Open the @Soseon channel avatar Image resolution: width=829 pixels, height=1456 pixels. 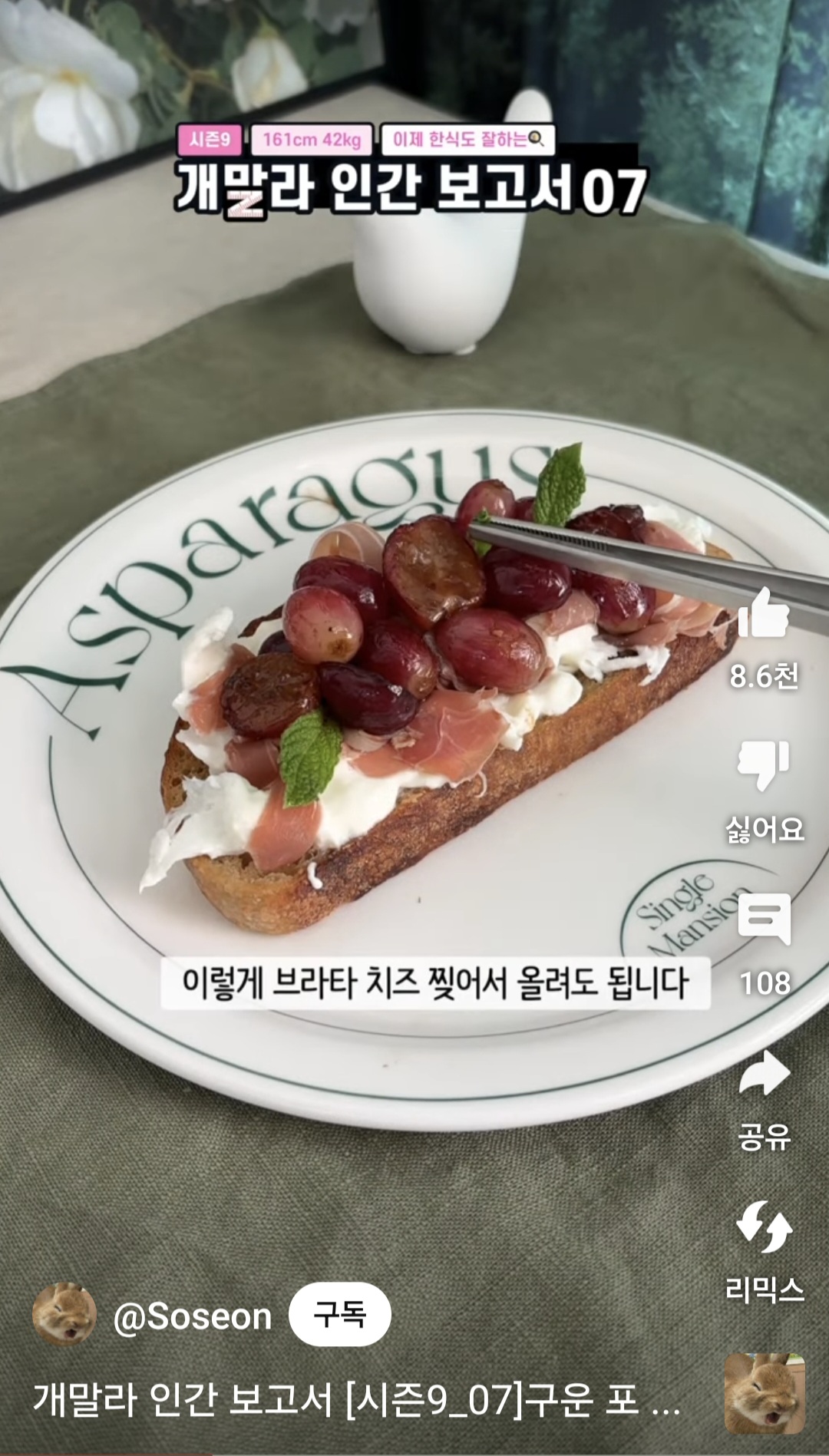(x=64, y=1314)
